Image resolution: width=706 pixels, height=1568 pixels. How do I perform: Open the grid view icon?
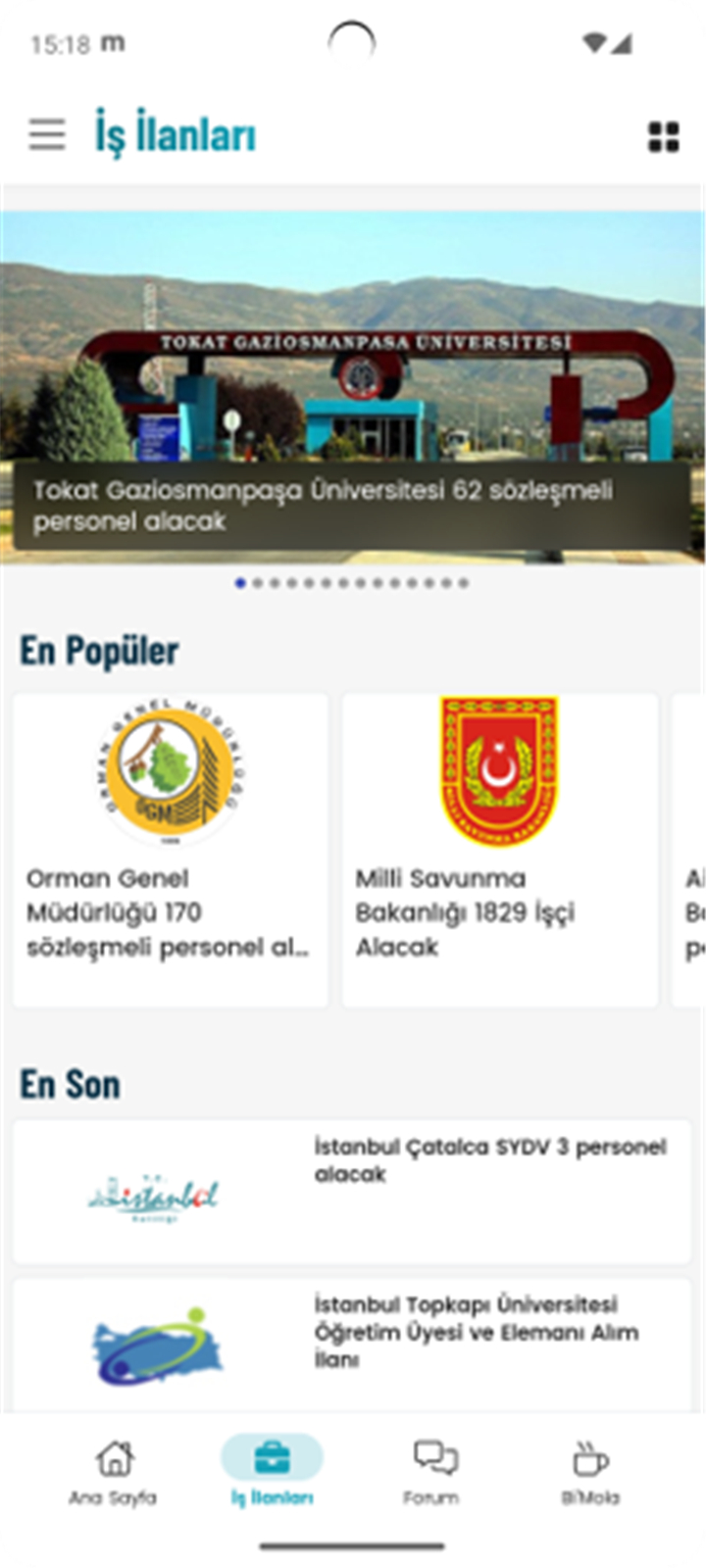pos(664,137)
